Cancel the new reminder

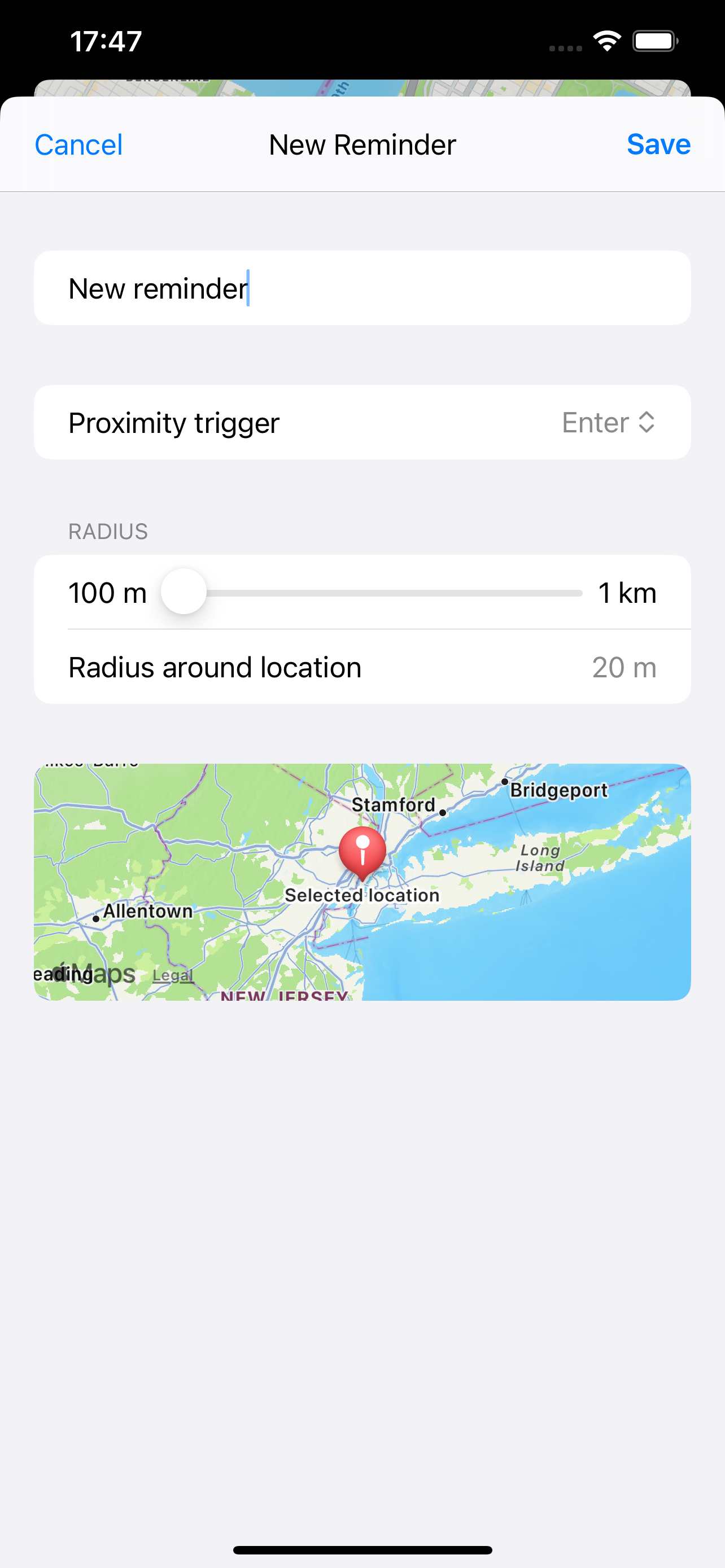78,145
